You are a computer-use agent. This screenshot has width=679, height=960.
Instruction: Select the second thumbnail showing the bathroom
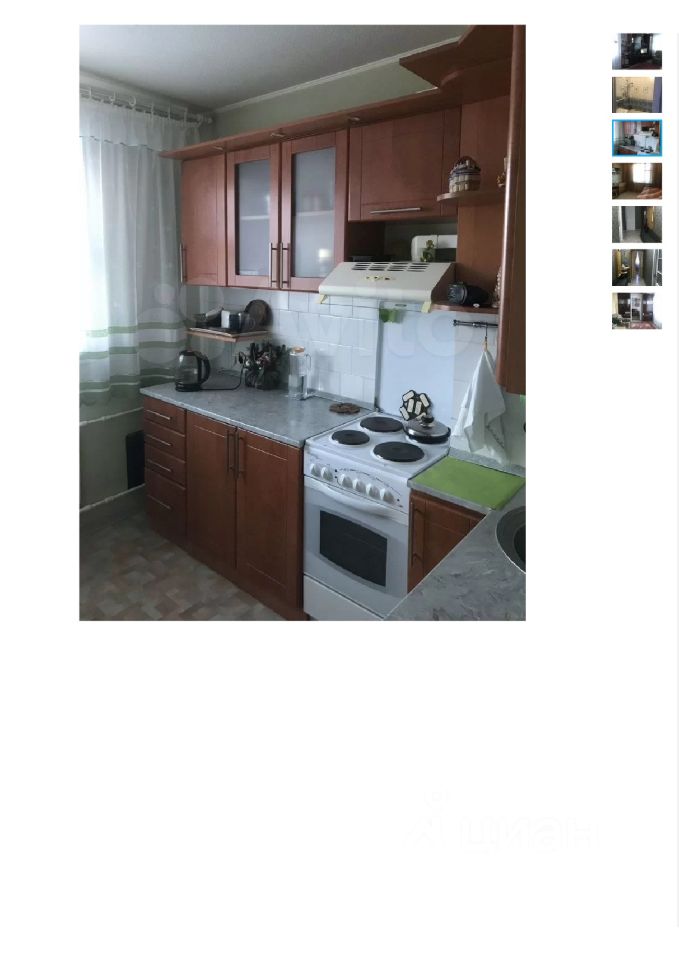(x=636, y=95)
